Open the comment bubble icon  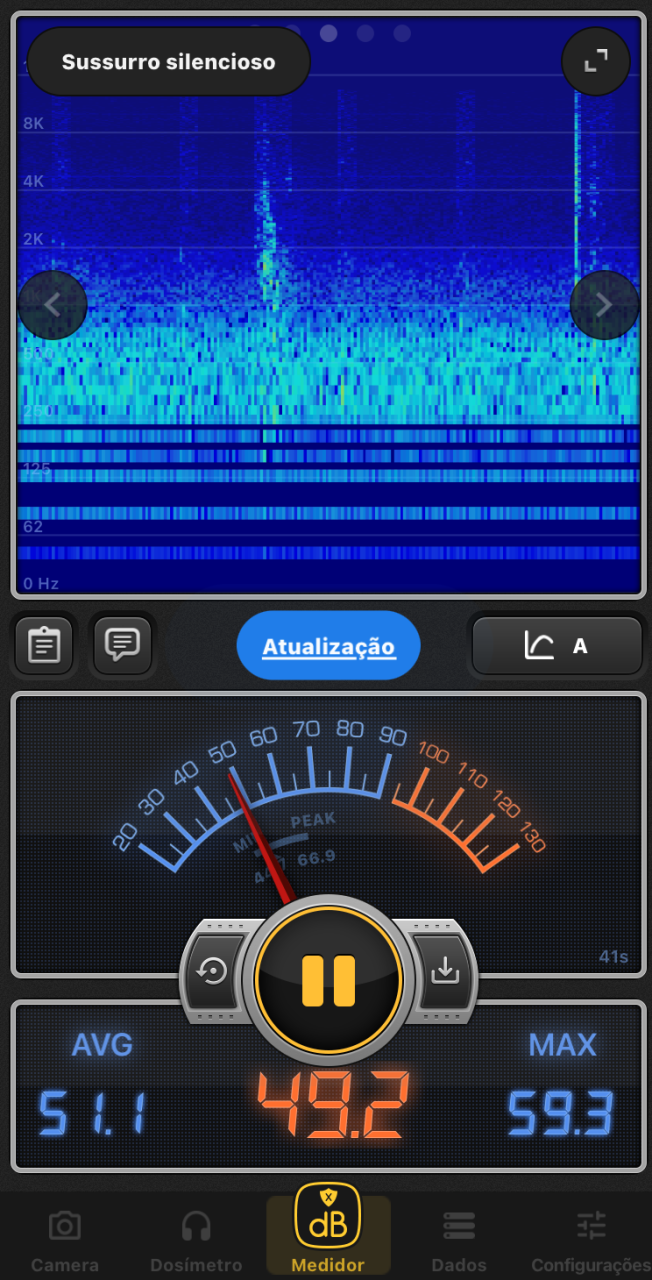click(122, 645)
